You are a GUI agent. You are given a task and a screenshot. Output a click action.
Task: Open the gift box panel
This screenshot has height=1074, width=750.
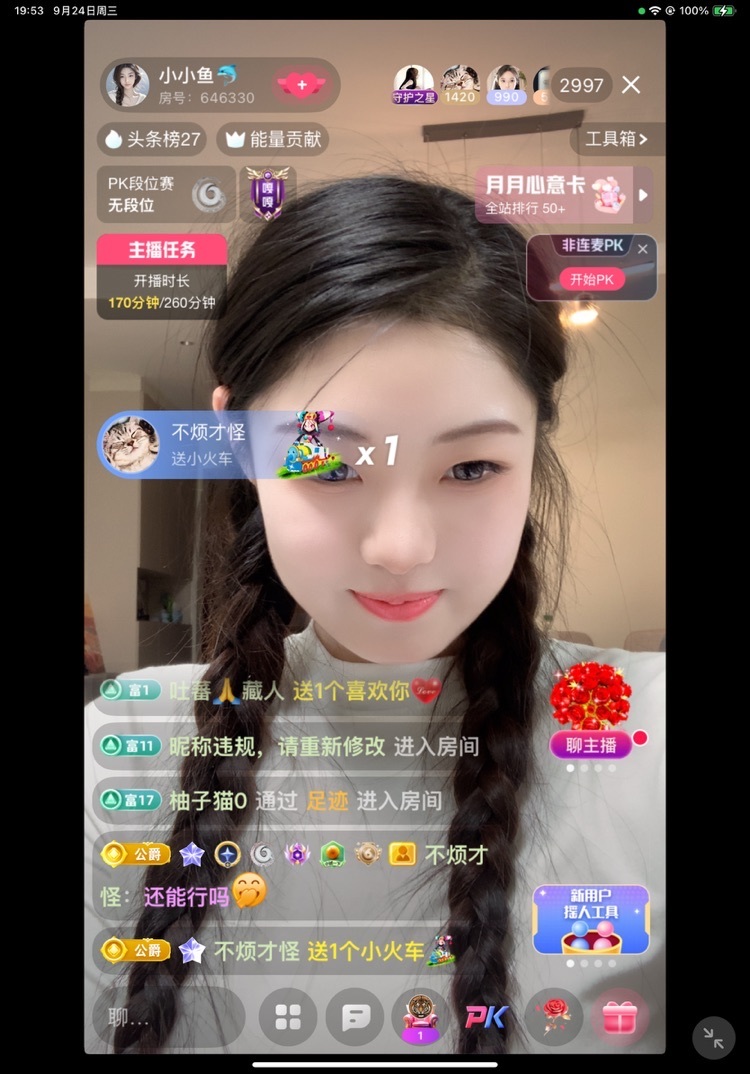click(620, 1017)
